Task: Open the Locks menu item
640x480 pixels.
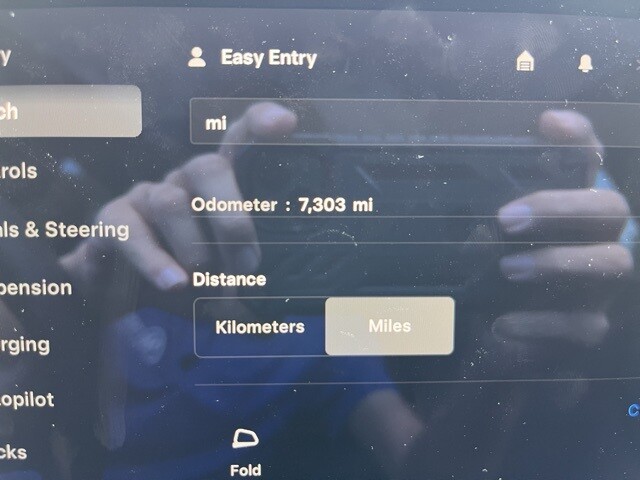Action: (x=15, y=452)
